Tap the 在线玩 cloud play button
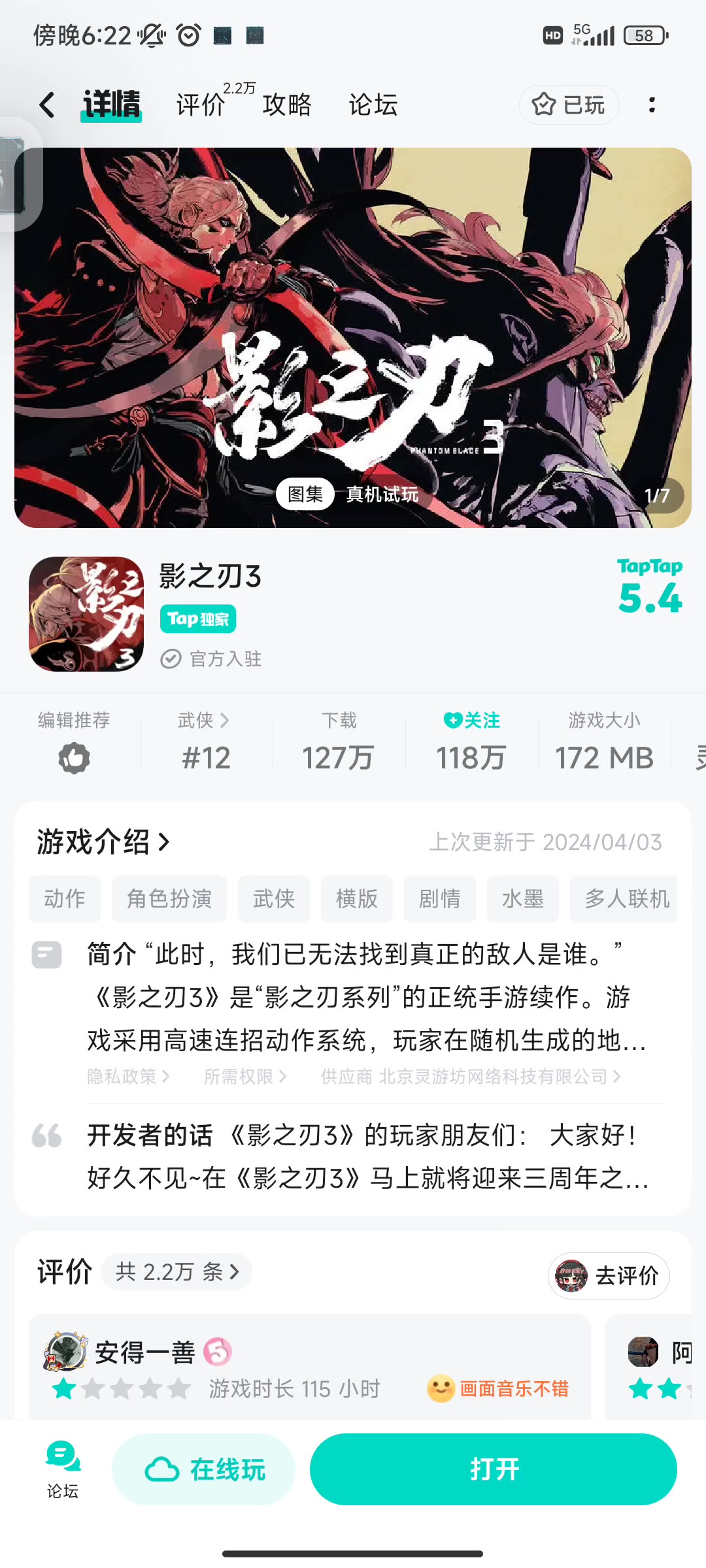 [203, 1469]
